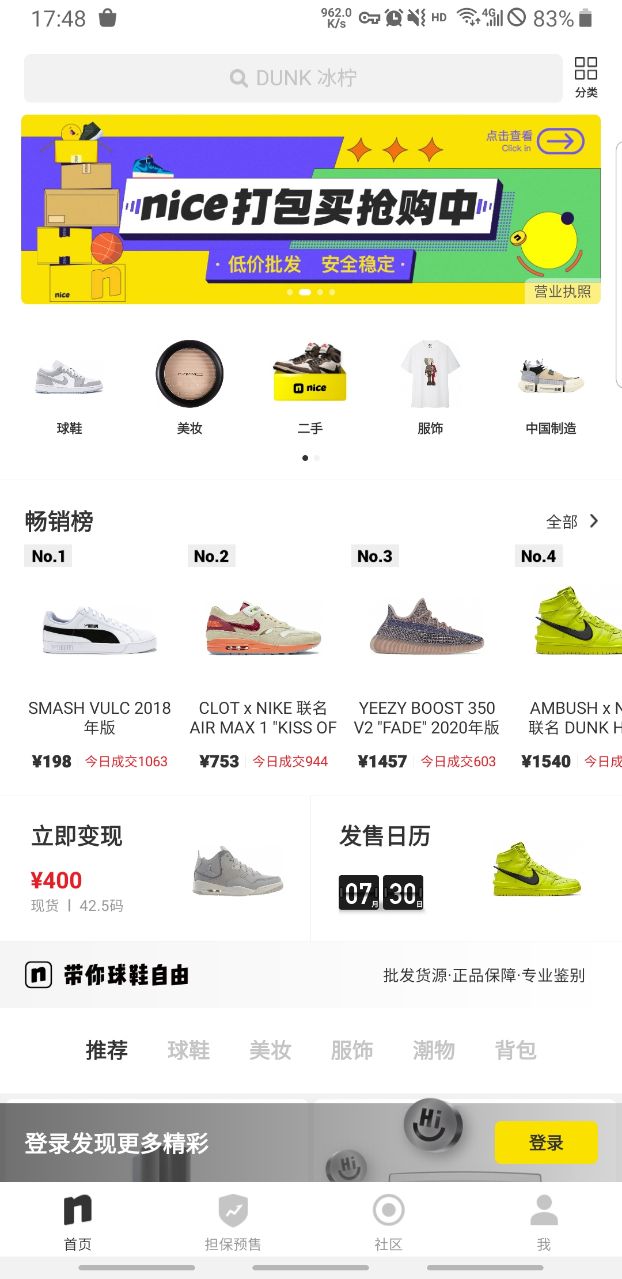The image size is (622, 1279).
Task: Tap the yellow 登录 login button
Action: point(546,1142)
